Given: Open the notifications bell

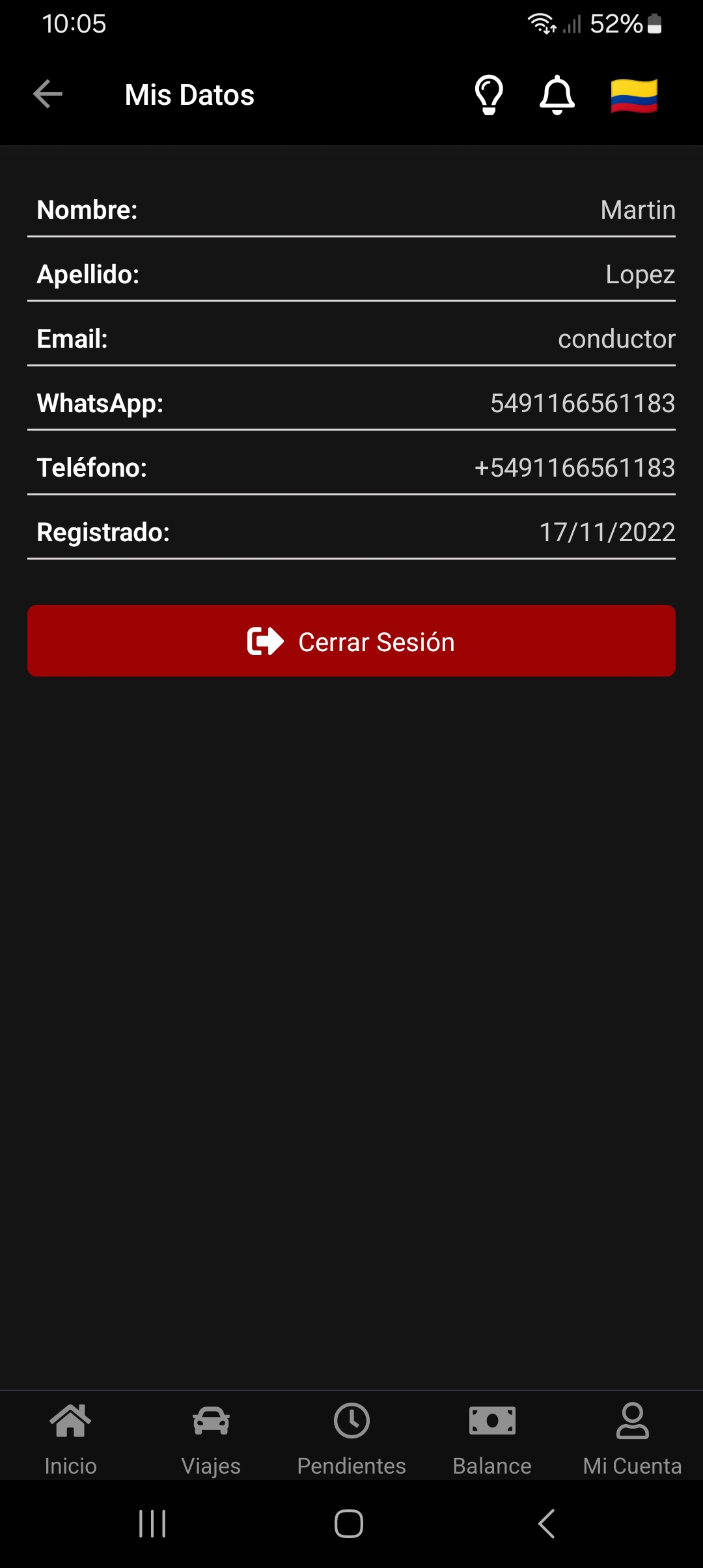Looking at the screenshot, I should click(x=557, y=95).
